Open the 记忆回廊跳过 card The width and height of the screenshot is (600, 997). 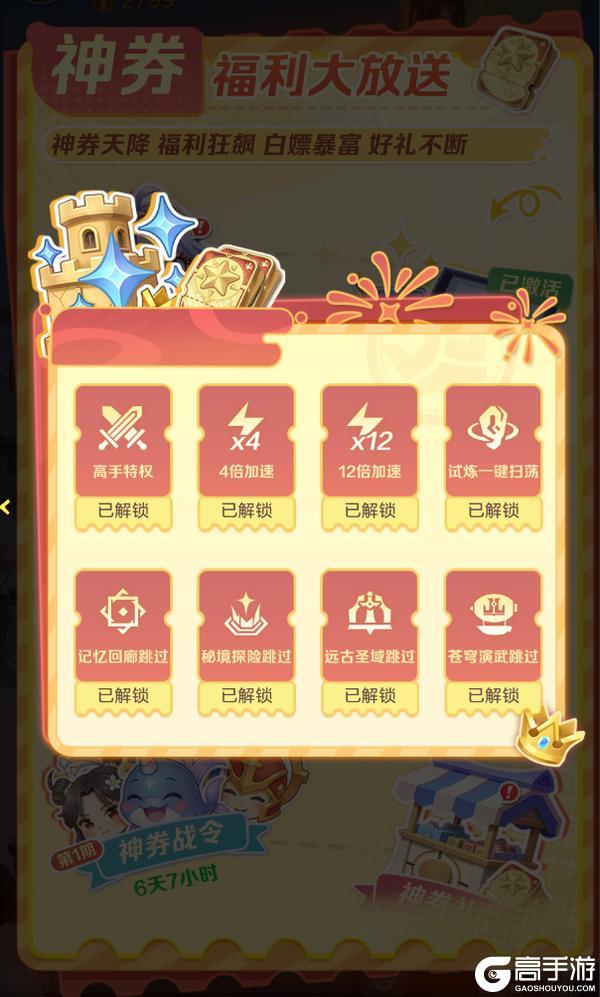pos(123,625)
